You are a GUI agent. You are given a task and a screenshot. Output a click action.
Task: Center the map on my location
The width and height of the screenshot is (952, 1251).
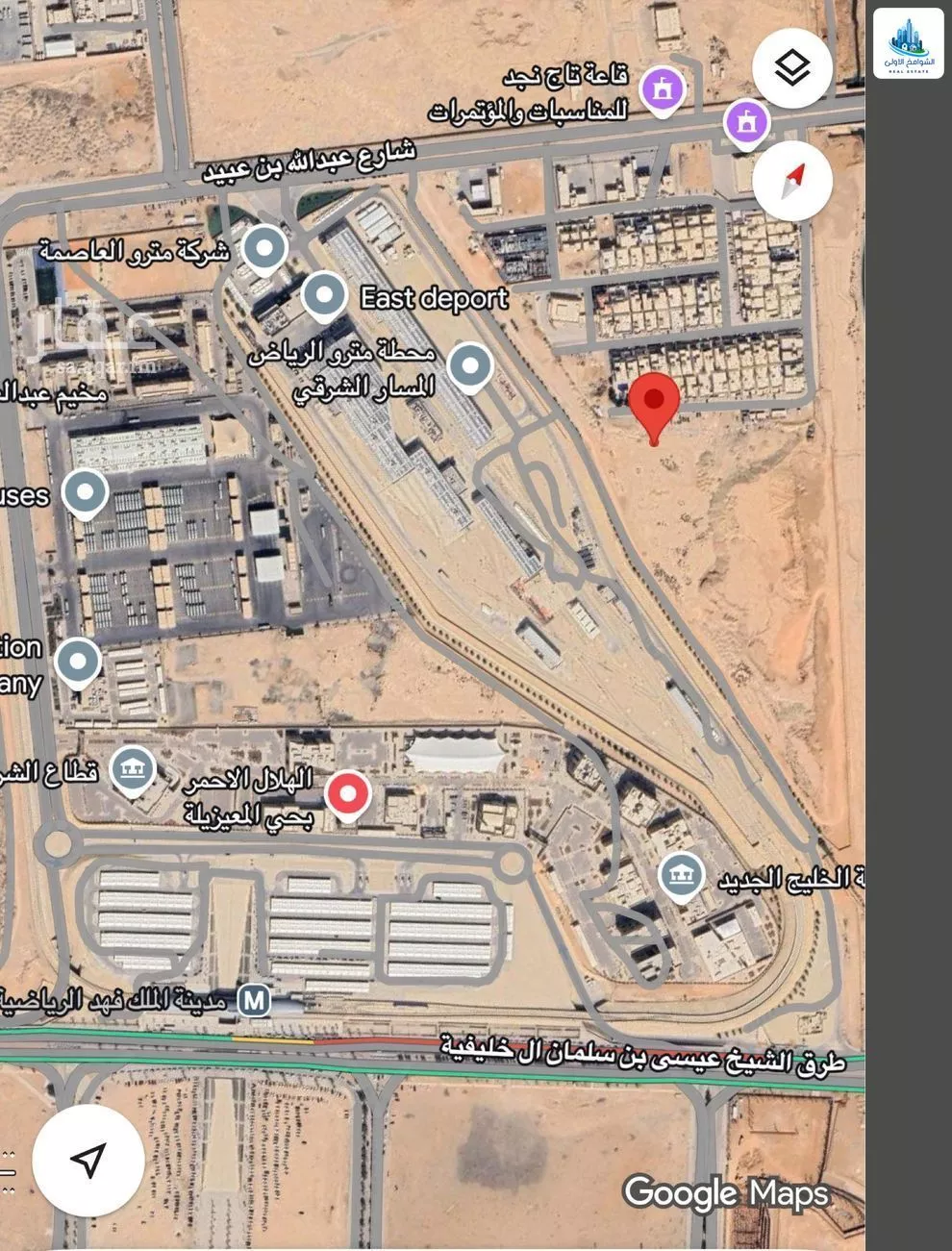point(88,1160)
